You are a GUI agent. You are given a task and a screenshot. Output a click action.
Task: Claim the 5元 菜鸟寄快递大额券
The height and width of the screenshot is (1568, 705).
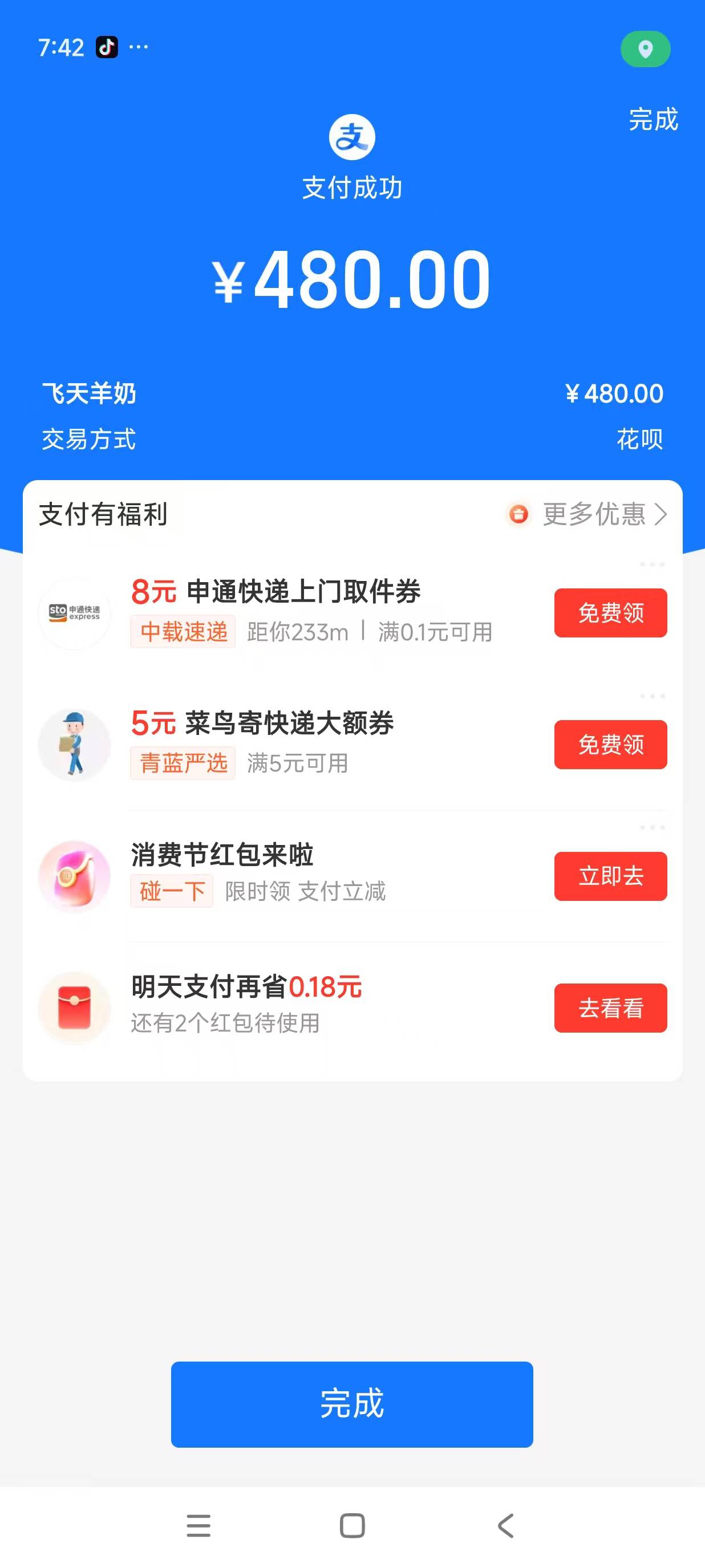coord(610,745)
